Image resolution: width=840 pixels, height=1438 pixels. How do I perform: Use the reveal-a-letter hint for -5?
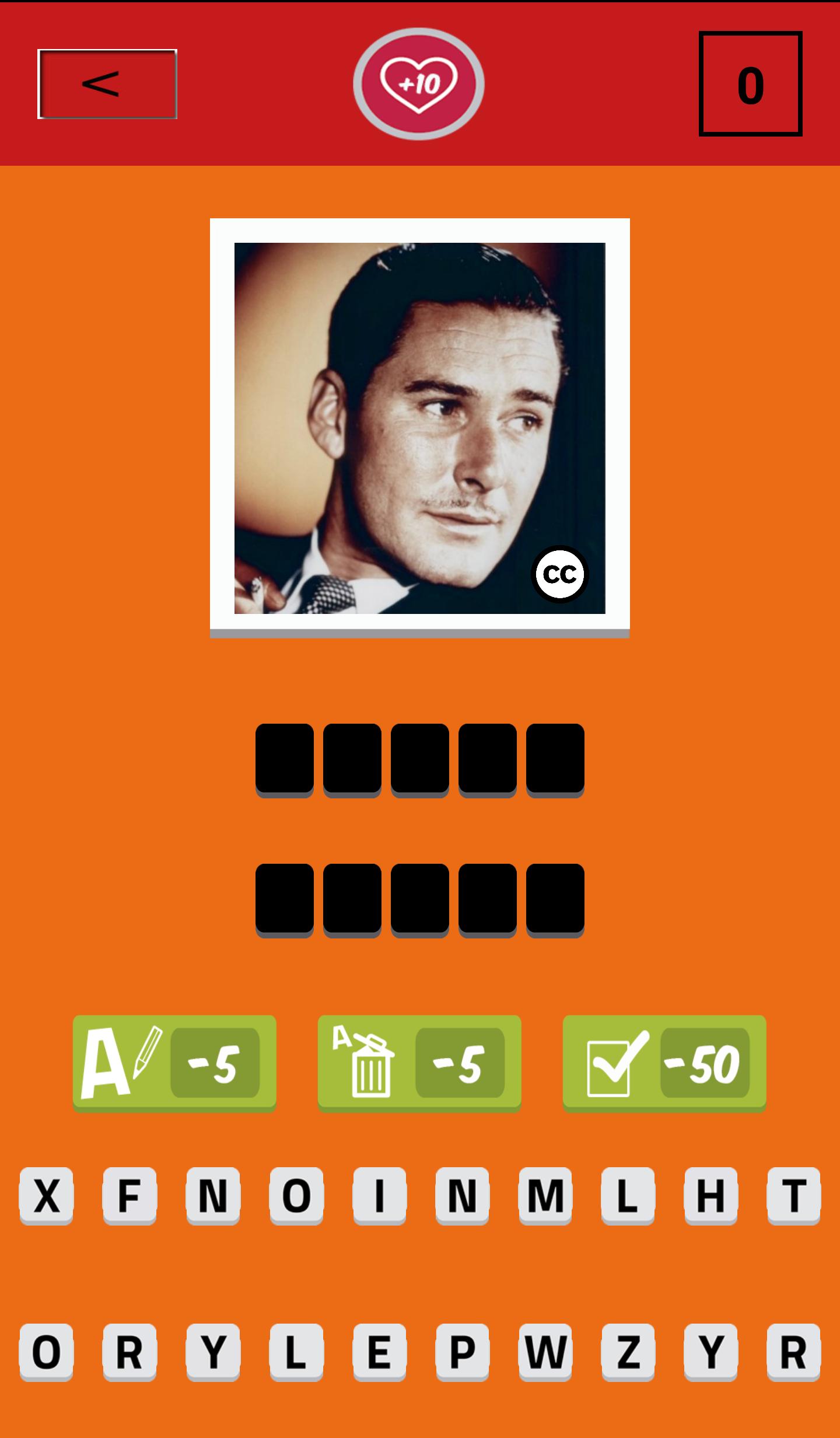174,1063
